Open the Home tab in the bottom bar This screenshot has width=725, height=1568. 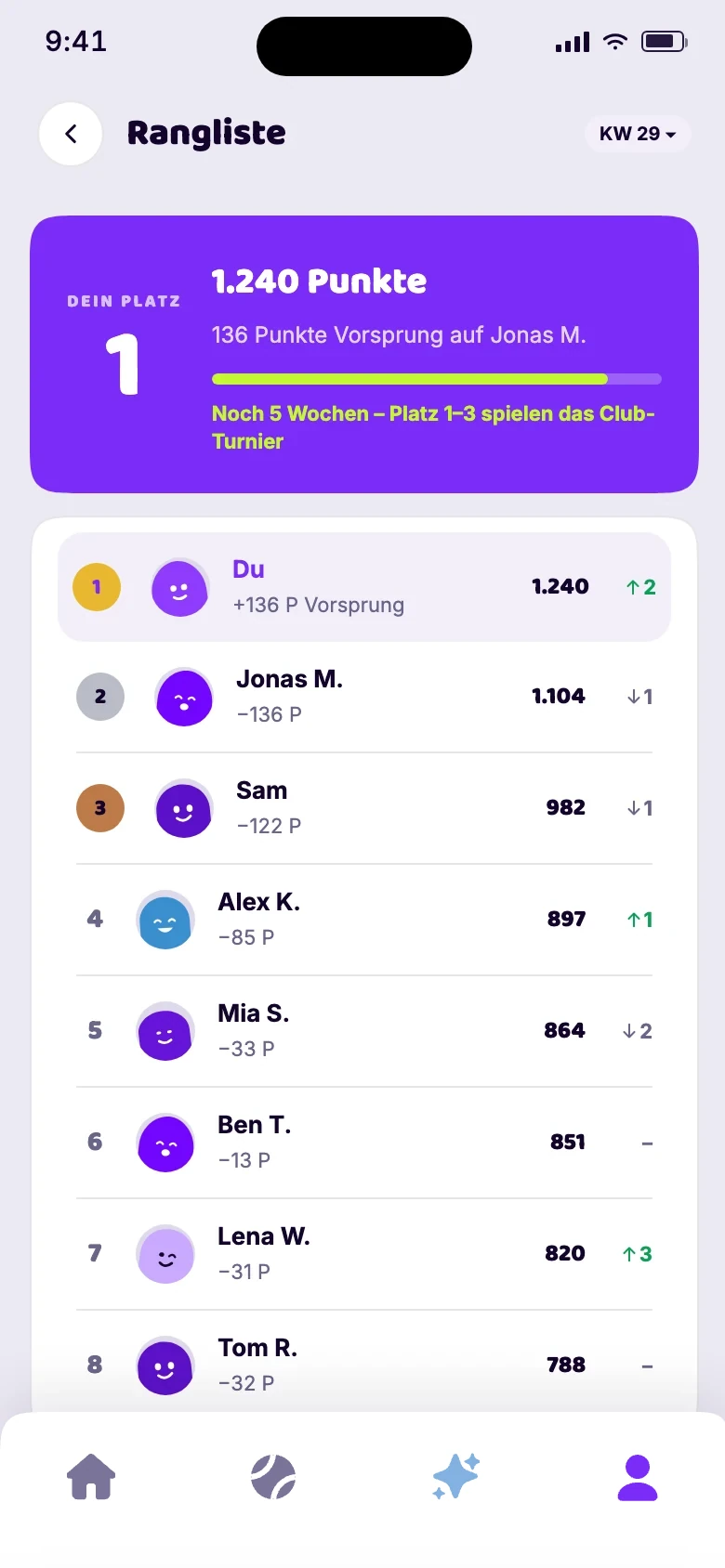coord(91,1477)
